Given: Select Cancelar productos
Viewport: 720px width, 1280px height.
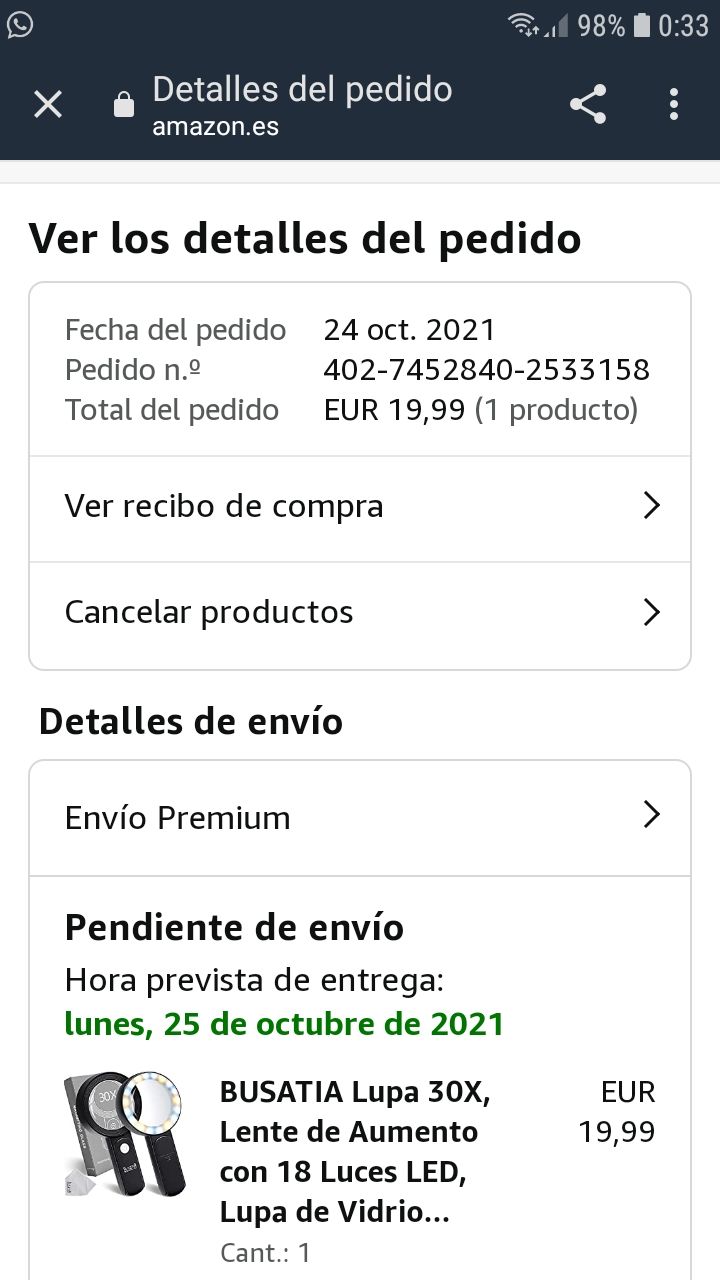Looking at the screenshot, I should [360, 612].
